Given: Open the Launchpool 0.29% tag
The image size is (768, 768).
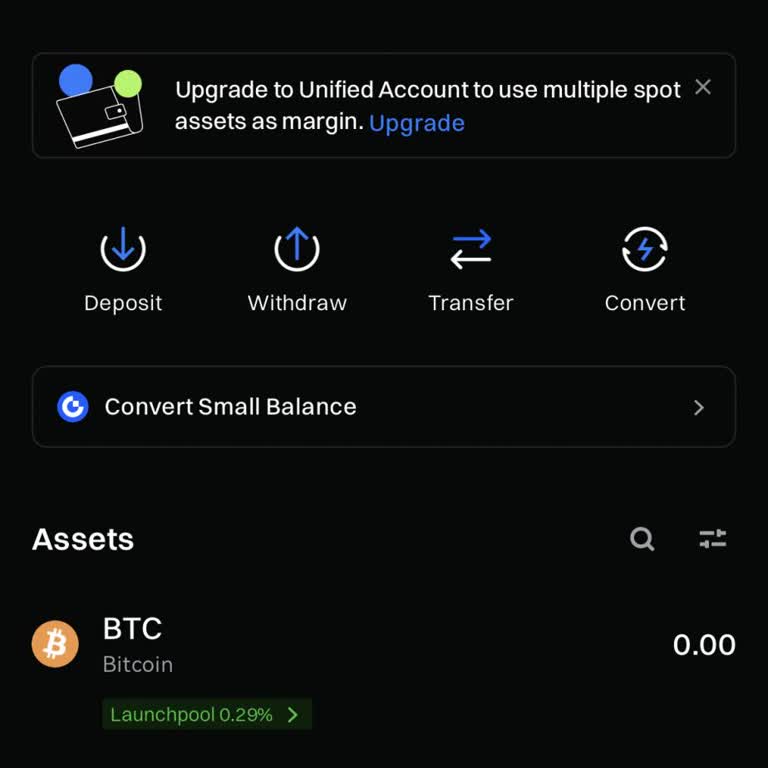Looking at the screenshot, I should (207, 715).
